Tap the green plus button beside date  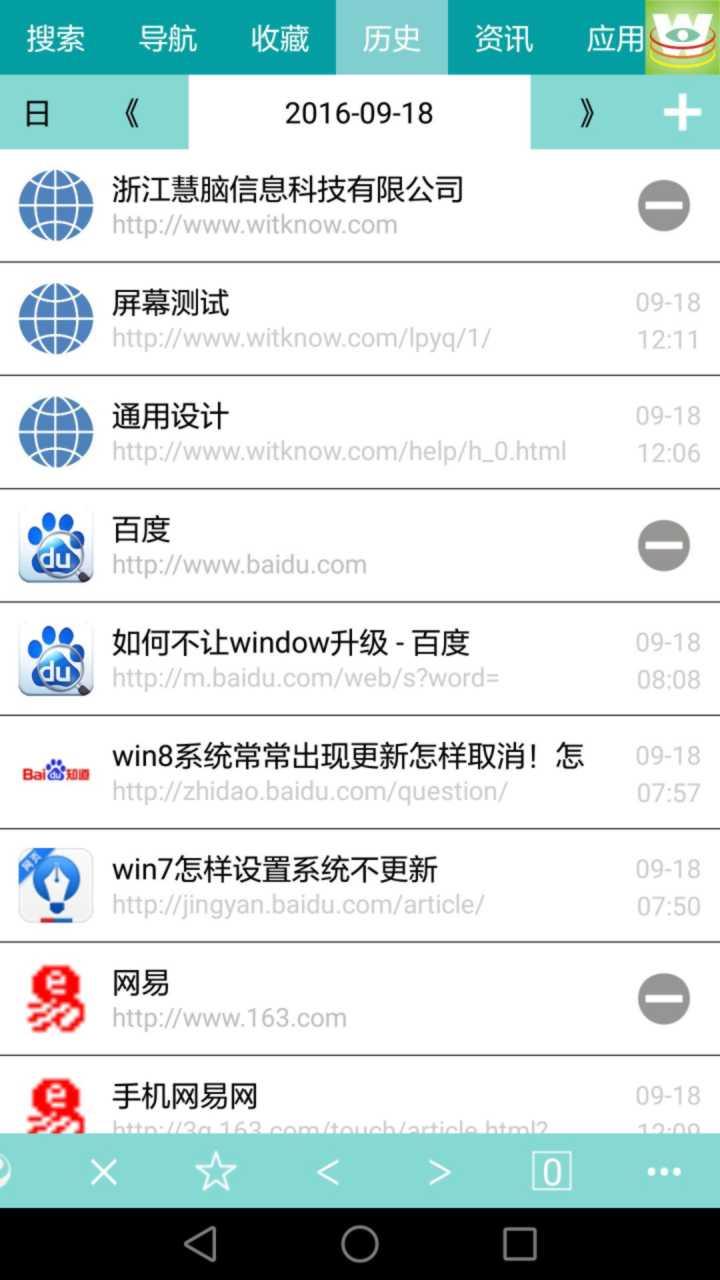point(684,113)
